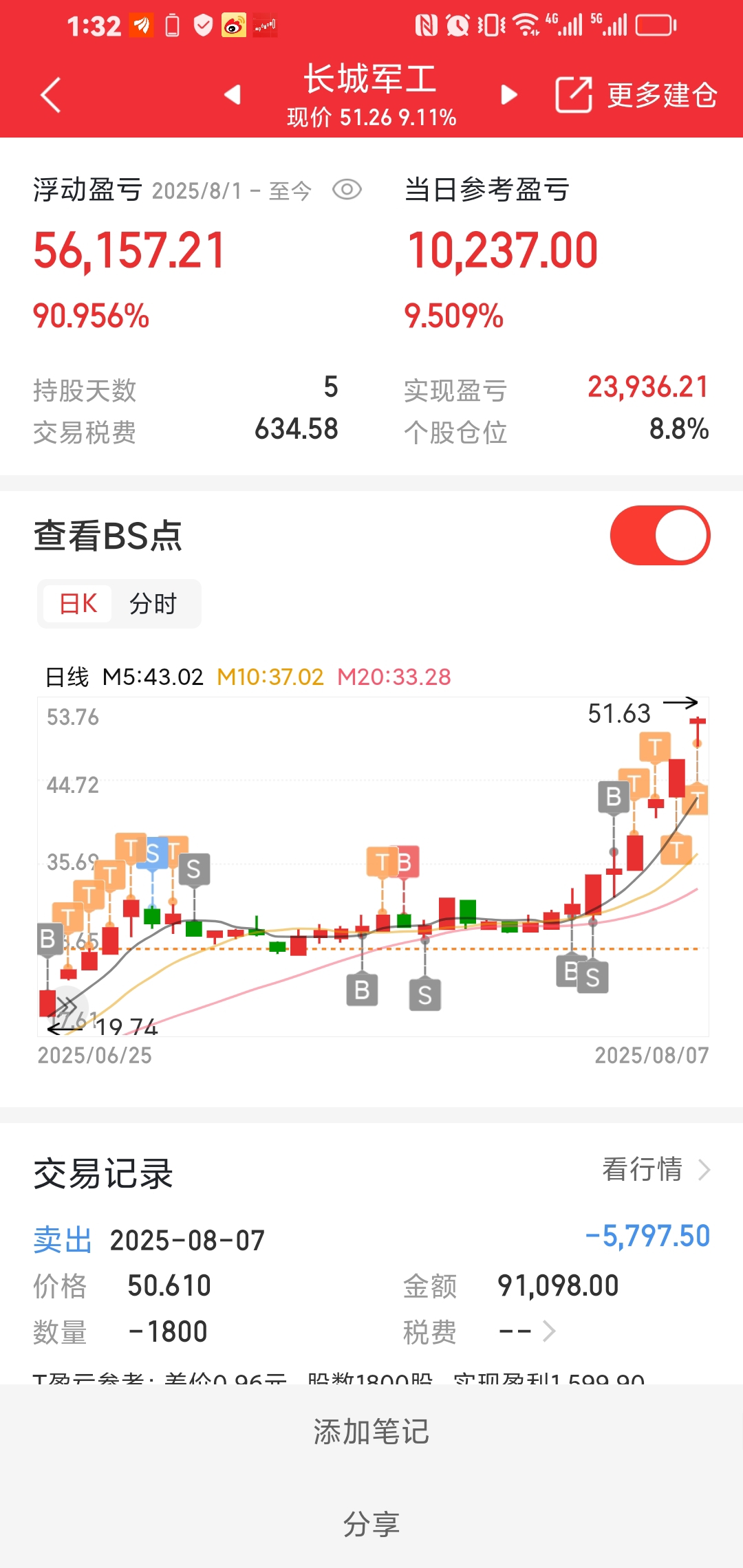Switch to the next stock
The height and width of the screenshot is (1568, 743).
click(x=509, y=94)
